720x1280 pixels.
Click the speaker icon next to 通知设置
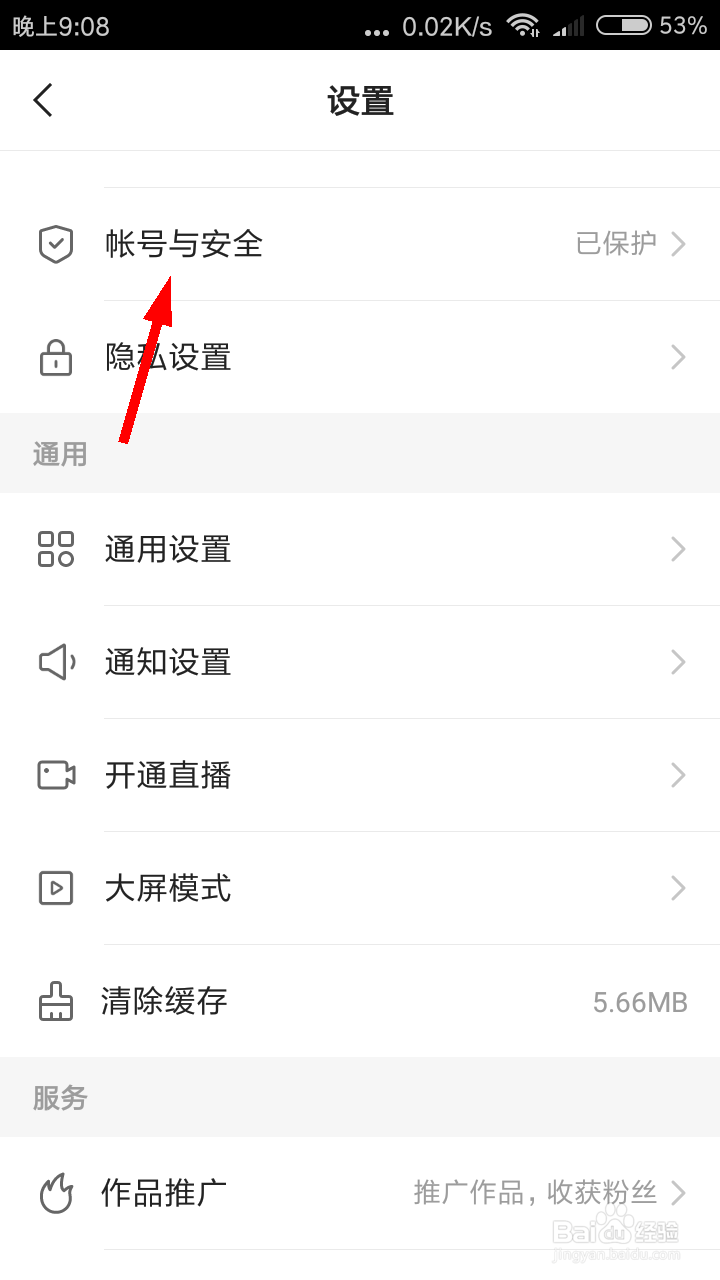point(56,662)
